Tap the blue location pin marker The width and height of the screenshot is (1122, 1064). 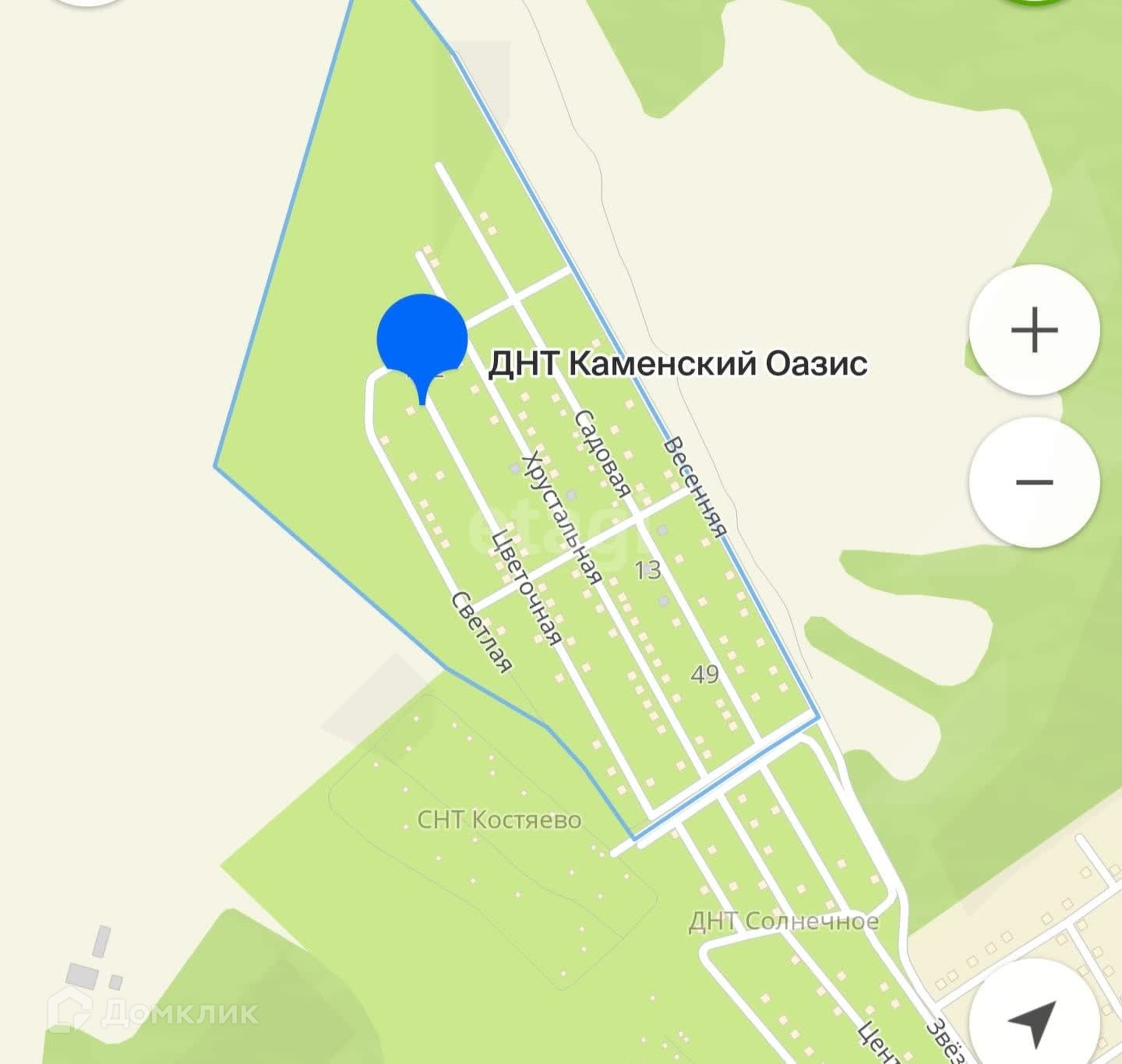point(422,340)
